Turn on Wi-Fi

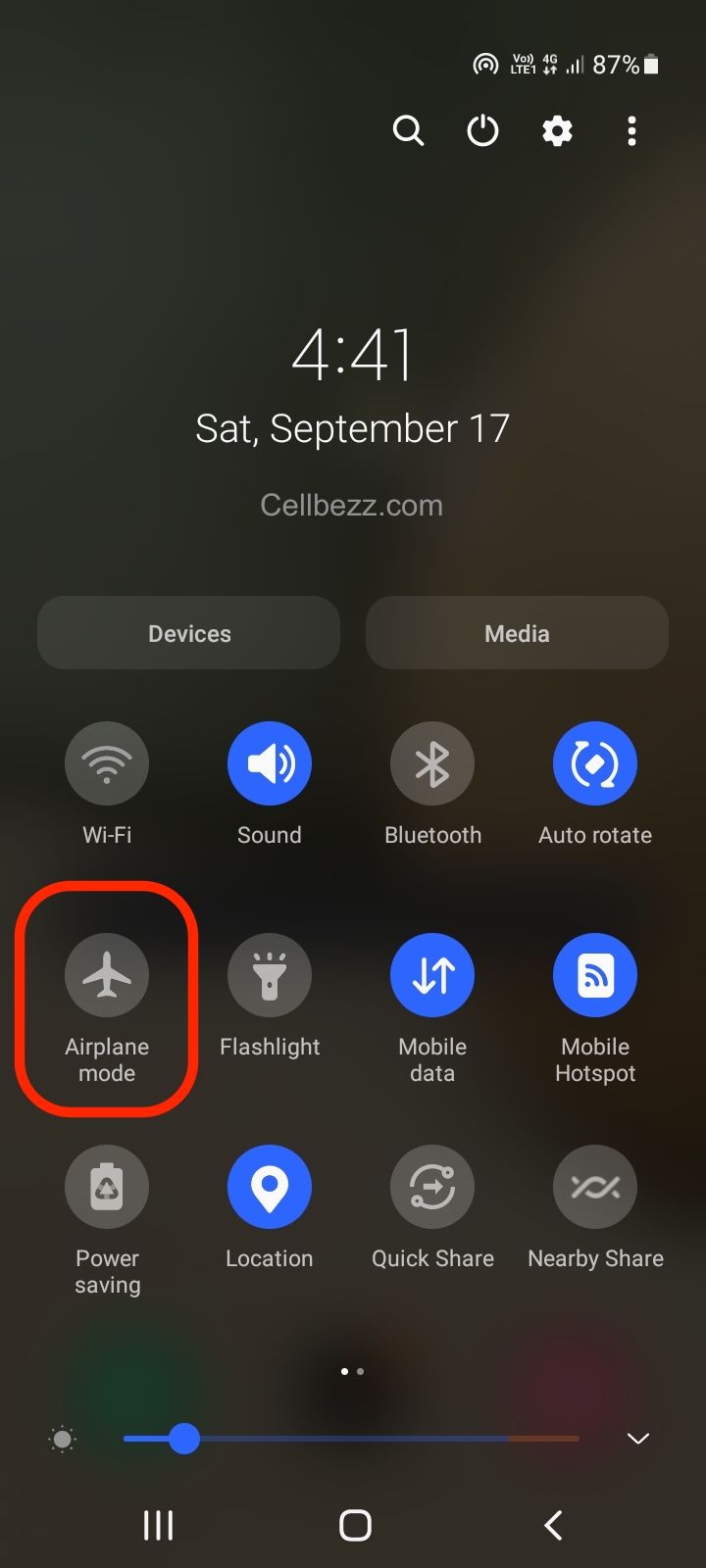[107, 763]
